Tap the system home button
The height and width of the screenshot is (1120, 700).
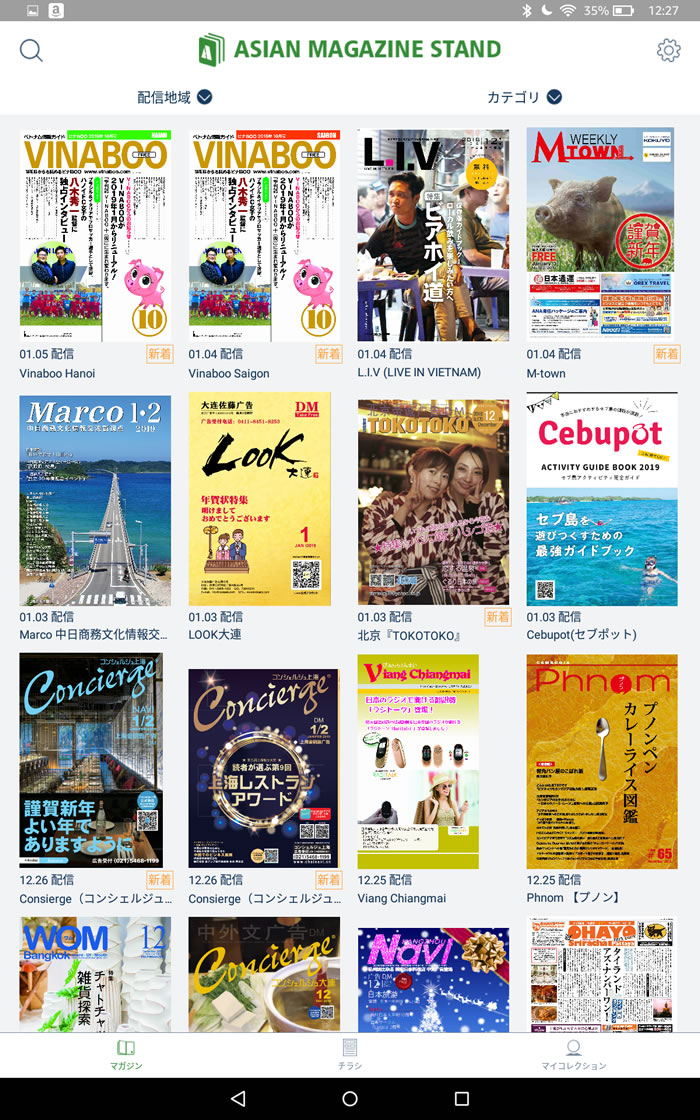(x=350, y=1098)
